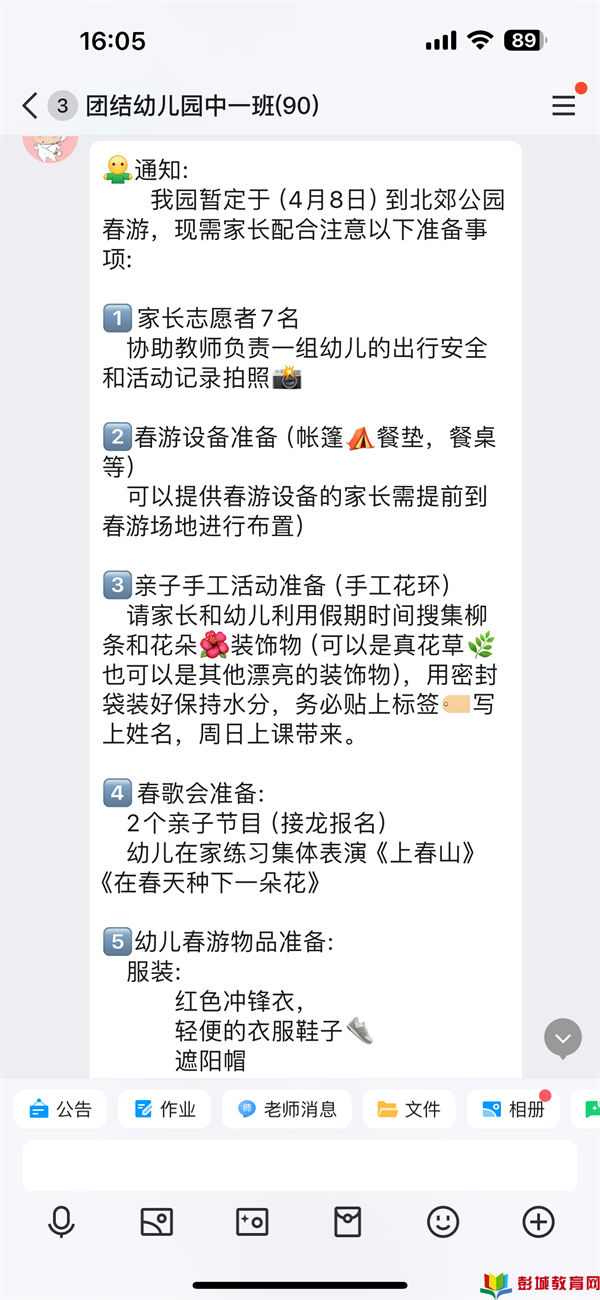The width and height of the screenshot is (600, 1300).
Task: Open the camera capture icon
Action: click(x=252, y=1221)
